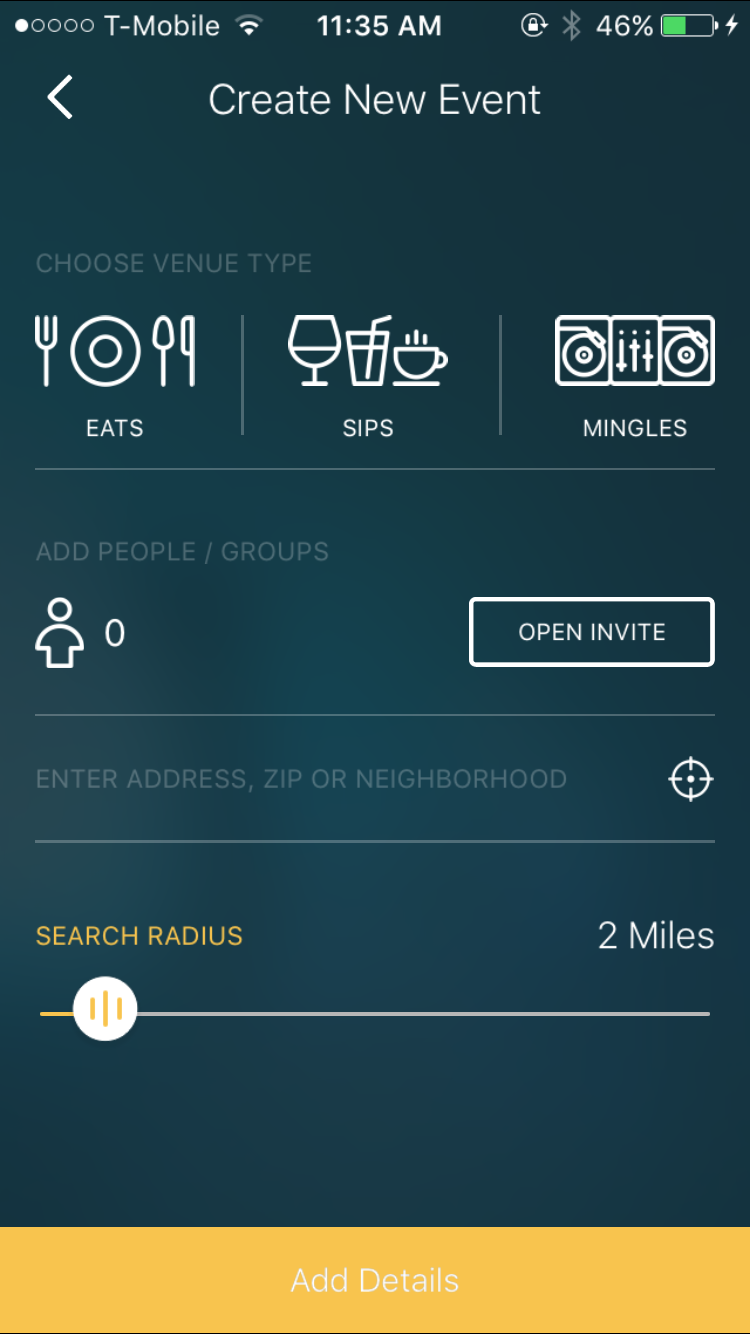Open the 2 Miles radius selector
Screen dimensions: 750x1334
click(655, 934)
